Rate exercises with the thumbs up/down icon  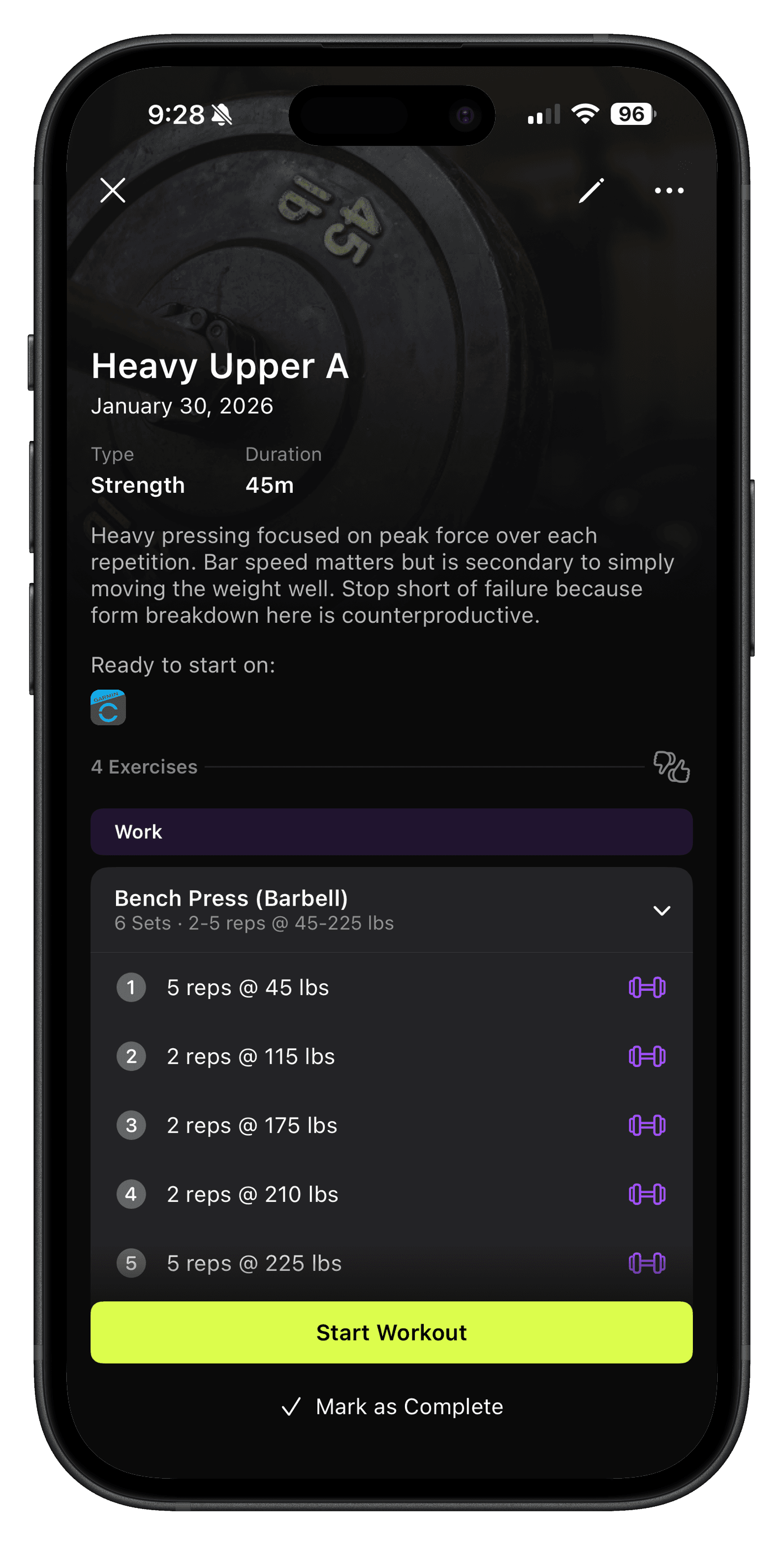point(671,766)
